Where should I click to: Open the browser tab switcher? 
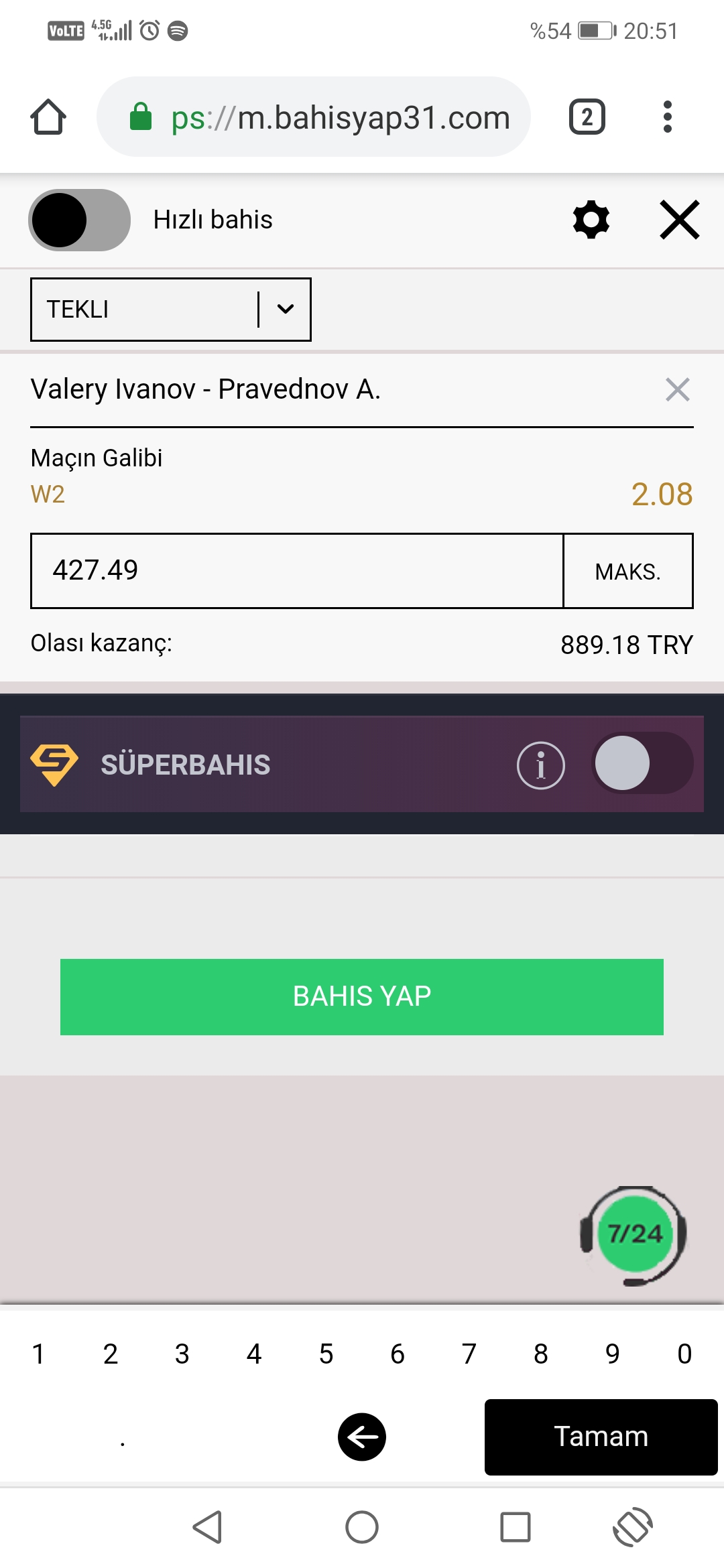[x=587, y=117]
